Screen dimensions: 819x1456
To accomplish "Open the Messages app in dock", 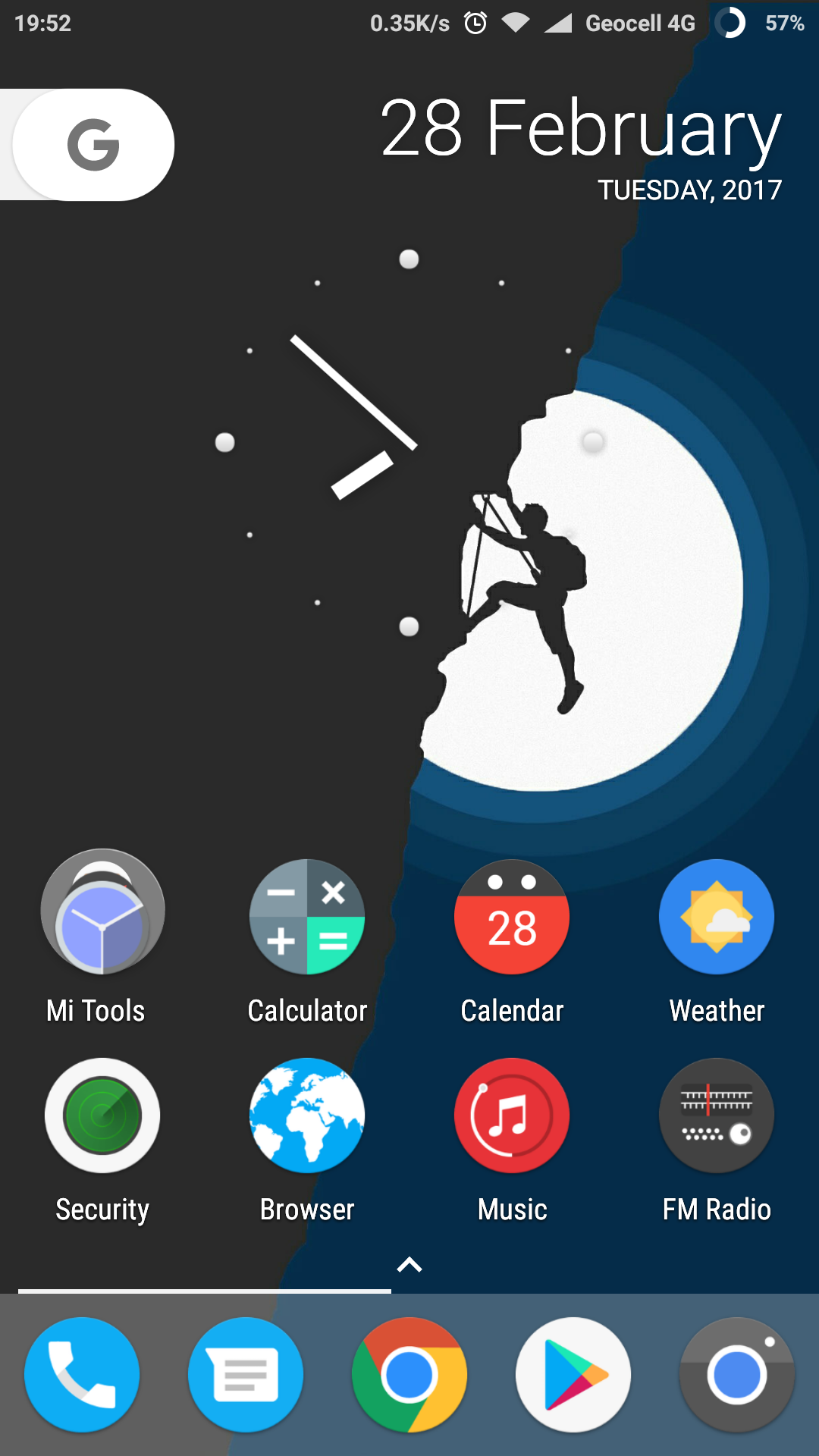I will [246, 1374].
